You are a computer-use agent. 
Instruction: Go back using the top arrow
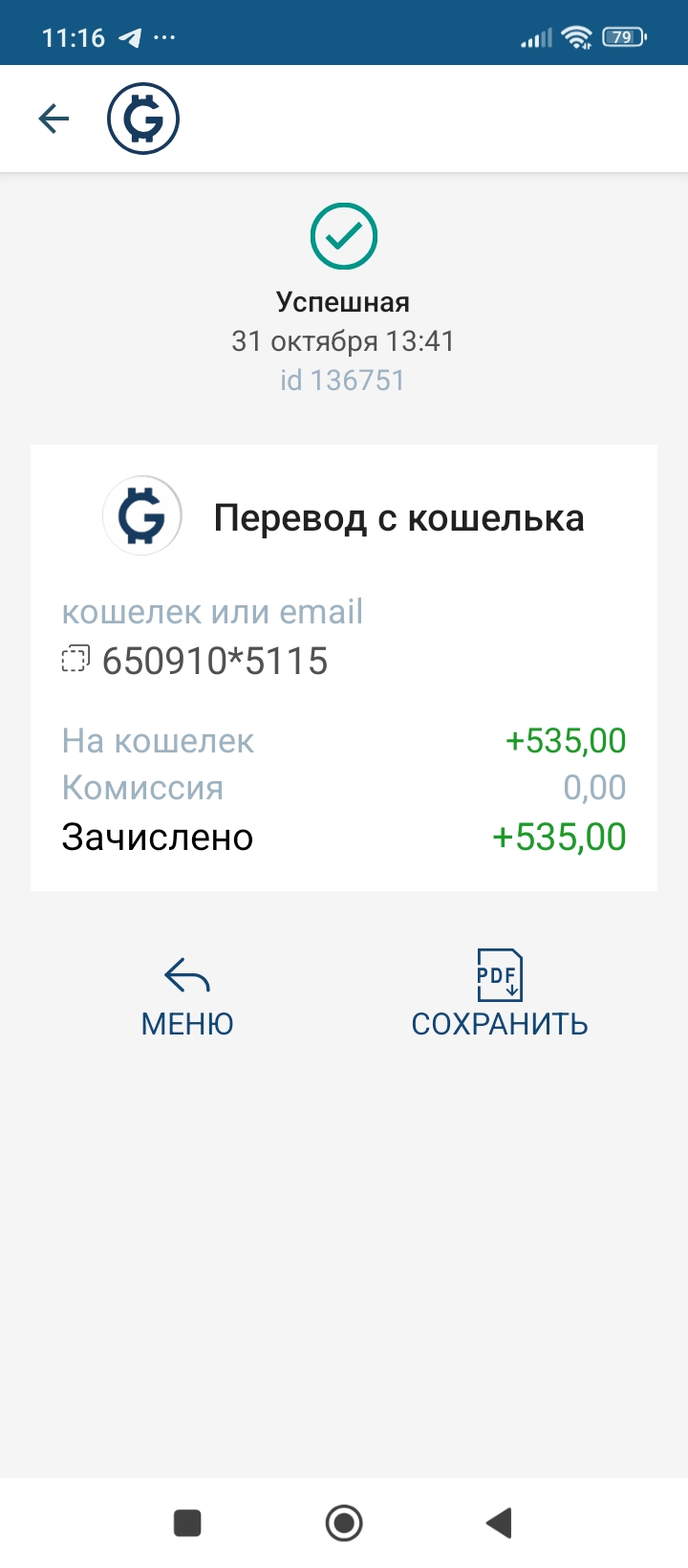point(54,119)
